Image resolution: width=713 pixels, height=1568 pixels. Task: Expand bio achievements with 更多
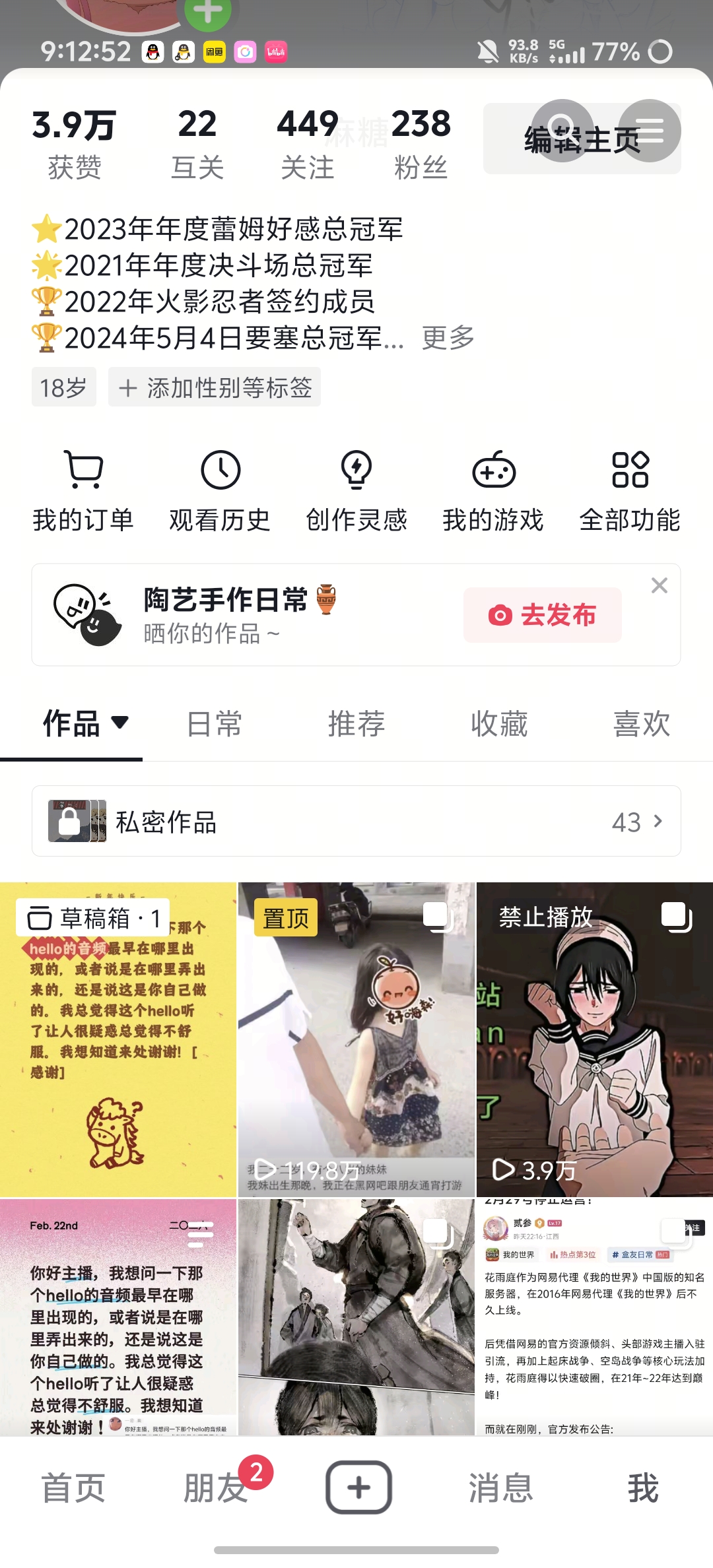point(448,337)
